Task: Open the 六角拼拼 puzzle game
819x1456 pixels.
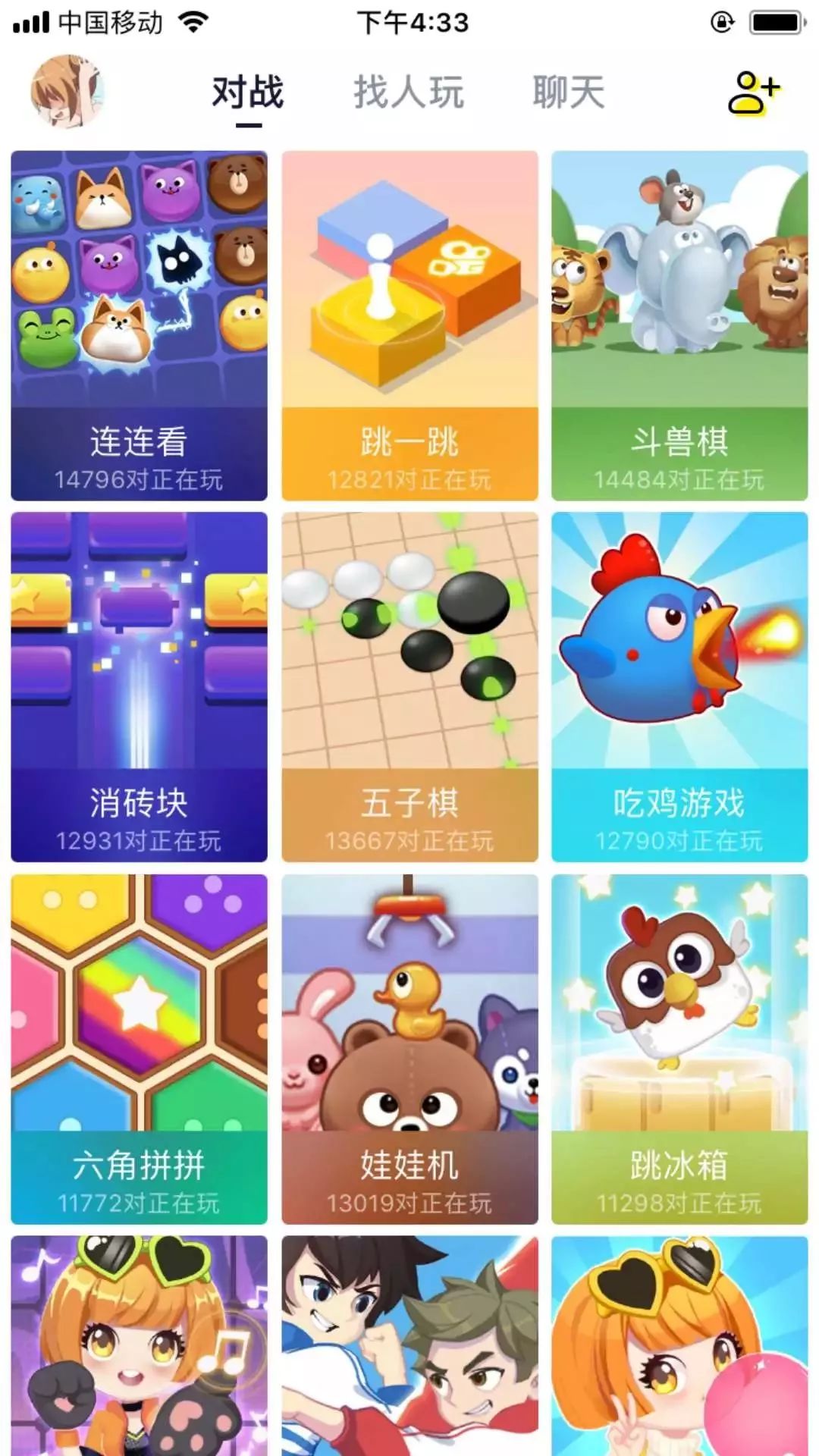Action: coord(140,1049)
